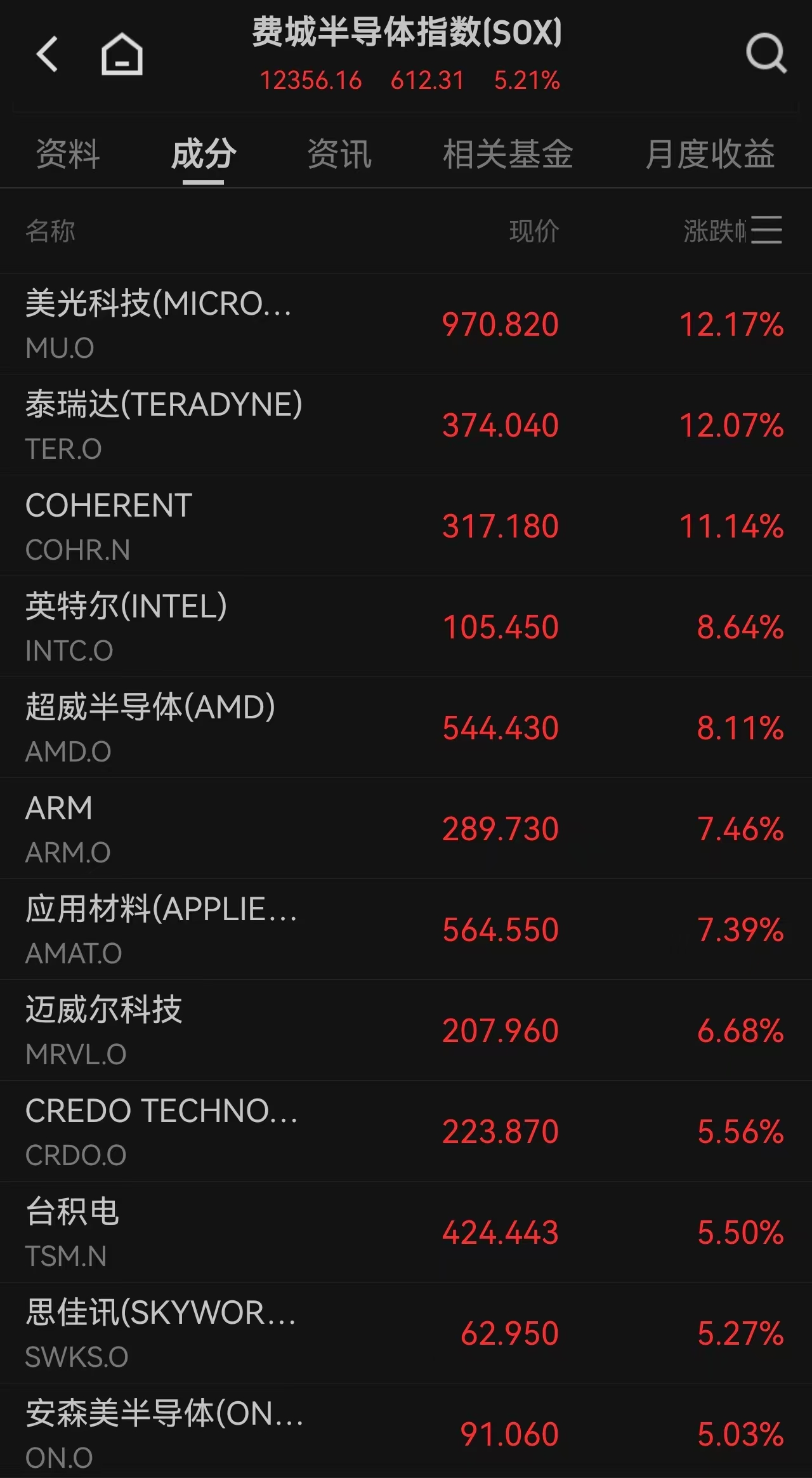Switch to the 资料 tab
The height and width of the screenshot is (1478, 812).
(x=68, y=154)
